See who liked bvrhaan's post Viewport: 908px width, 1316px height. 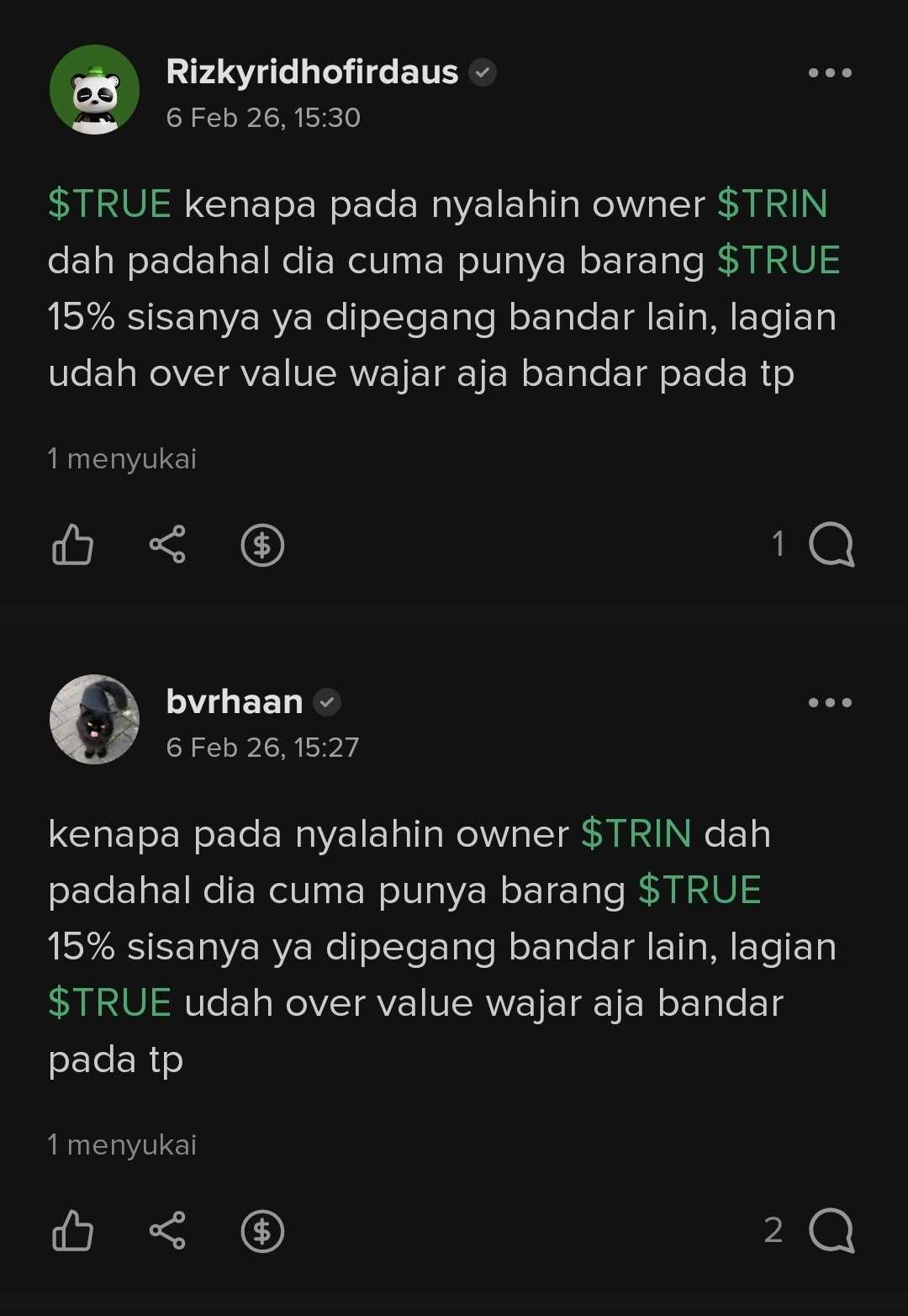(x=123, y=1145)
